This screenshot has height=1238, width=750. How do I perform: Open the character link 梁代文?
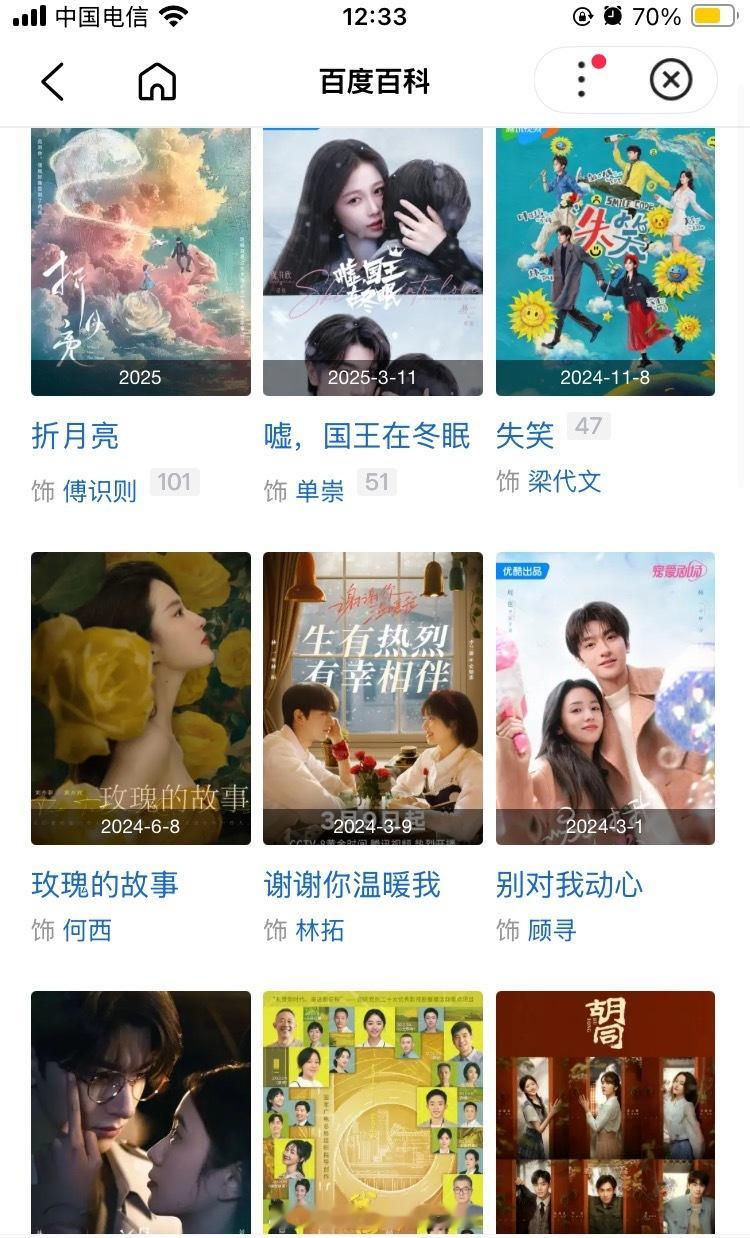[564, 481]
